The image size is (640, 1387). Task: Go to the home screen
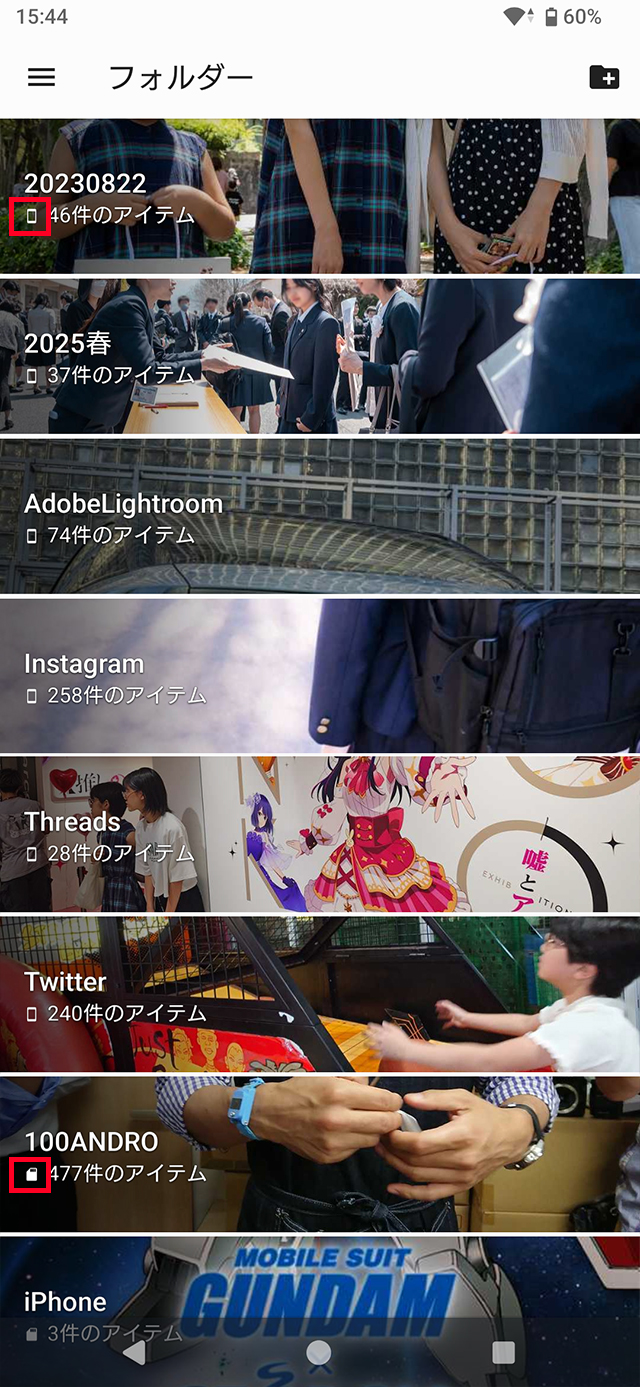pyautogui.click(x=319, y=1353)
